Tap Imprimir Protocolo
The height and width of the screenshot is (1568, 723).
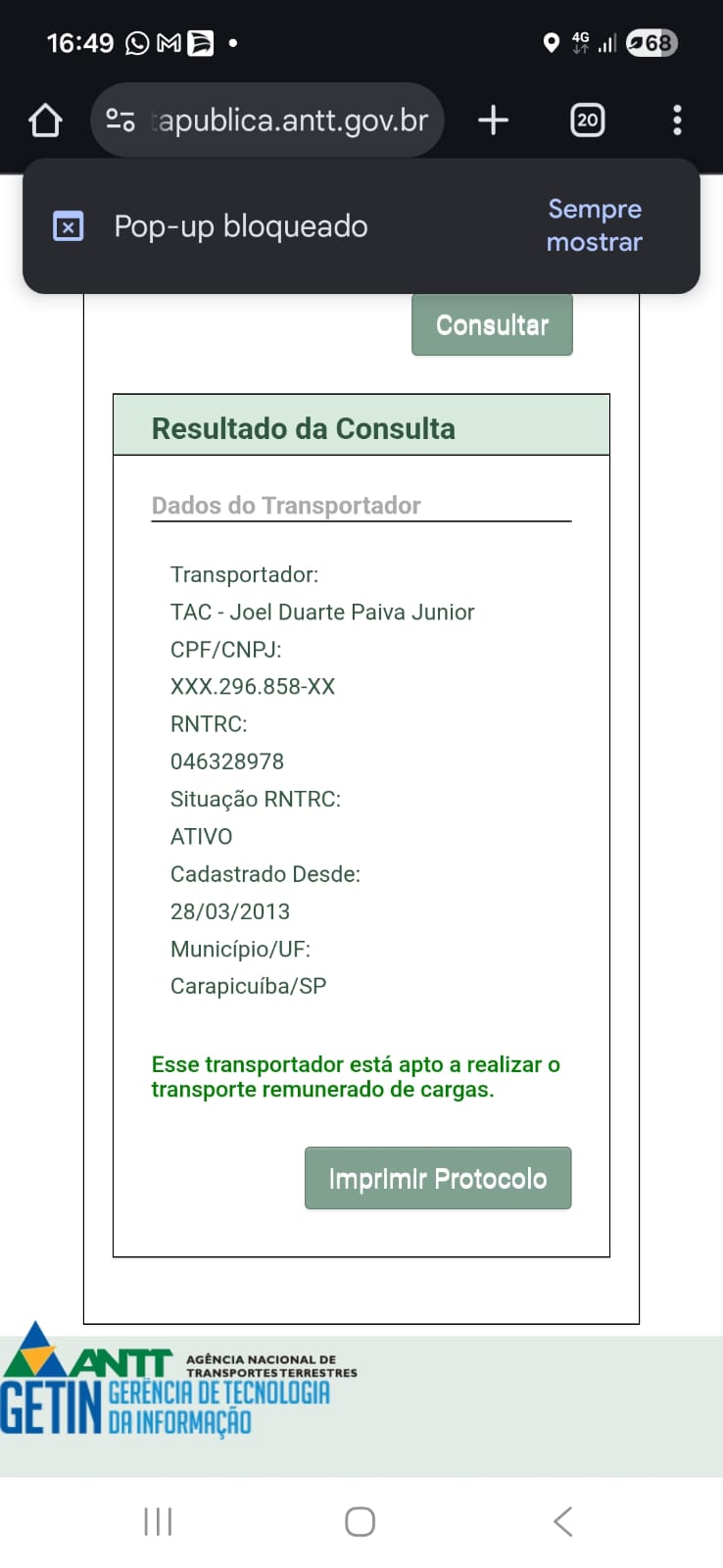pyautogui.click(x=438, y=1178)
